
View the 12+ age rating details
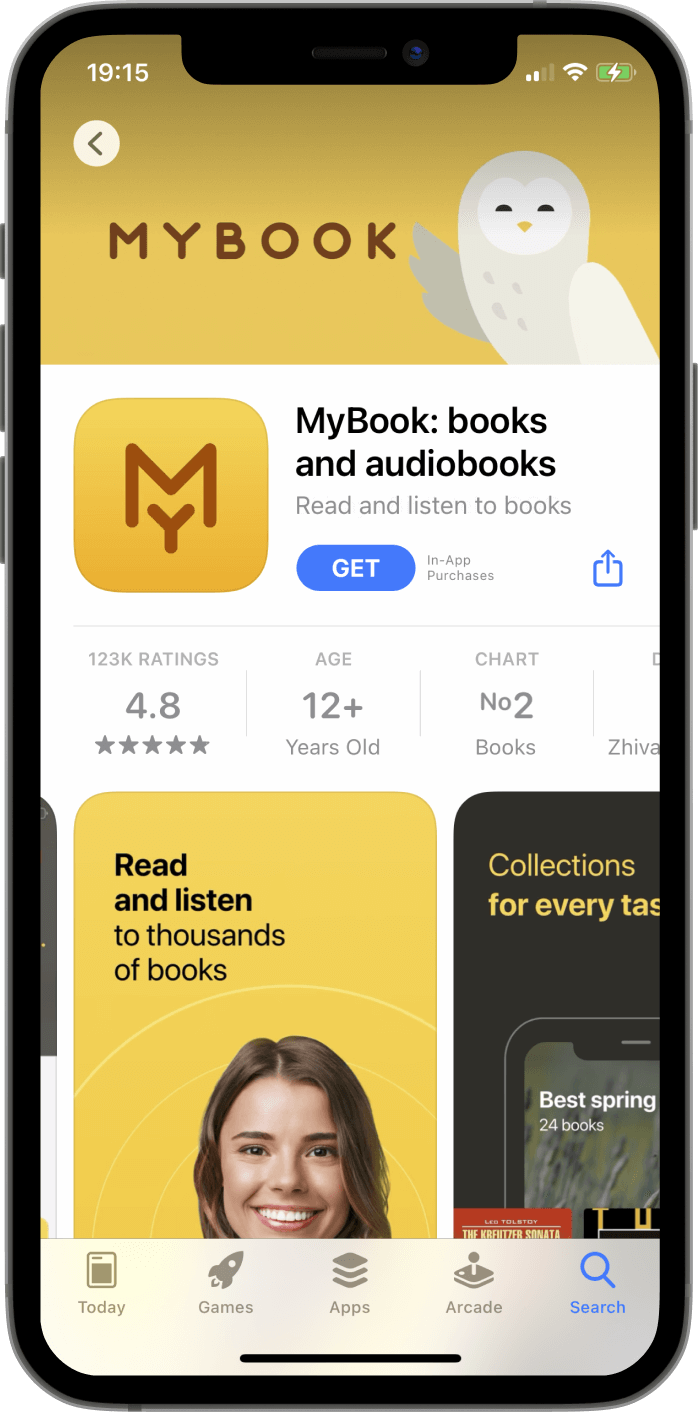(x=333, y=704)
